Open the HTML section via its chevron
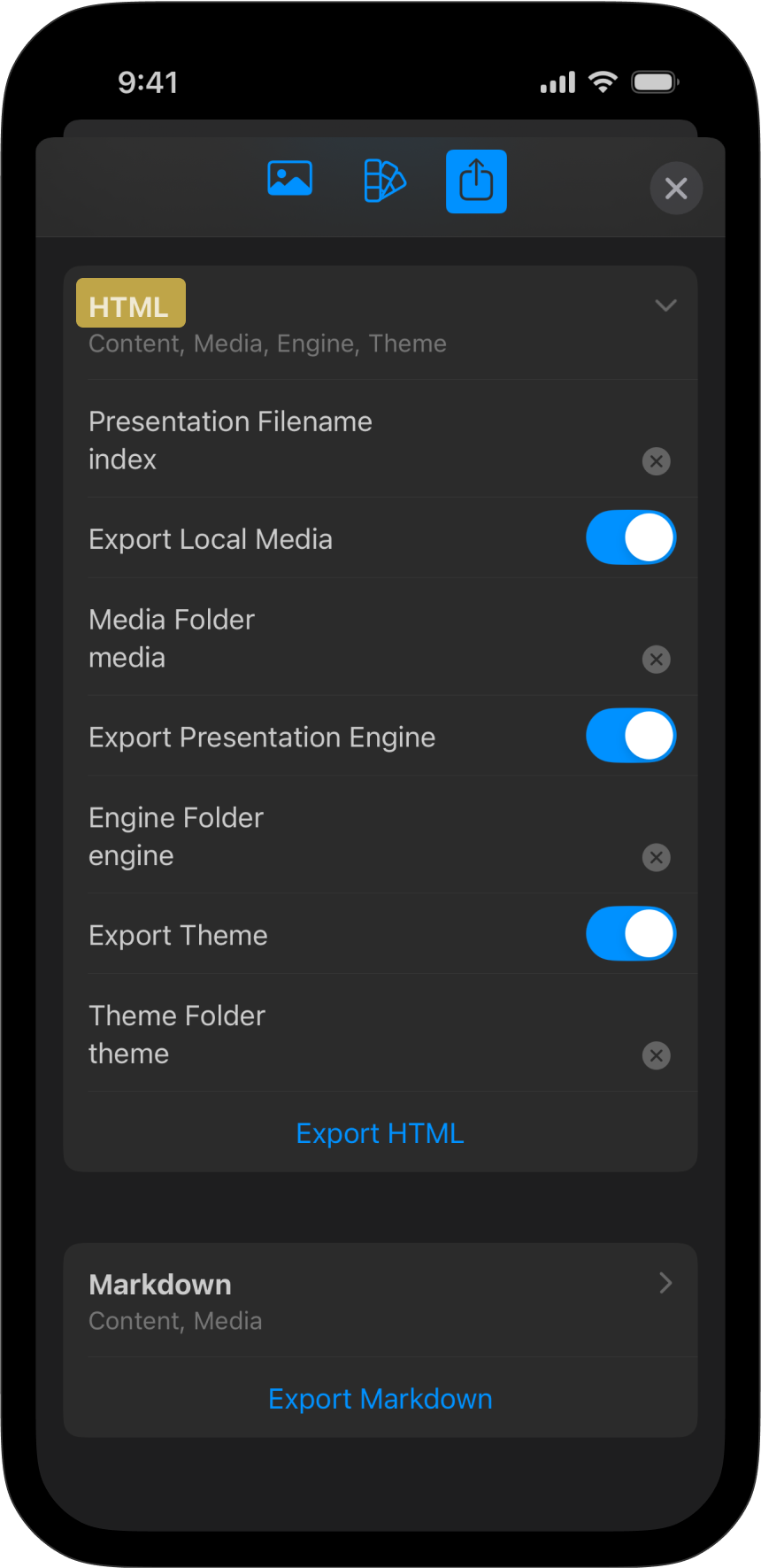 tap(665, 305)
